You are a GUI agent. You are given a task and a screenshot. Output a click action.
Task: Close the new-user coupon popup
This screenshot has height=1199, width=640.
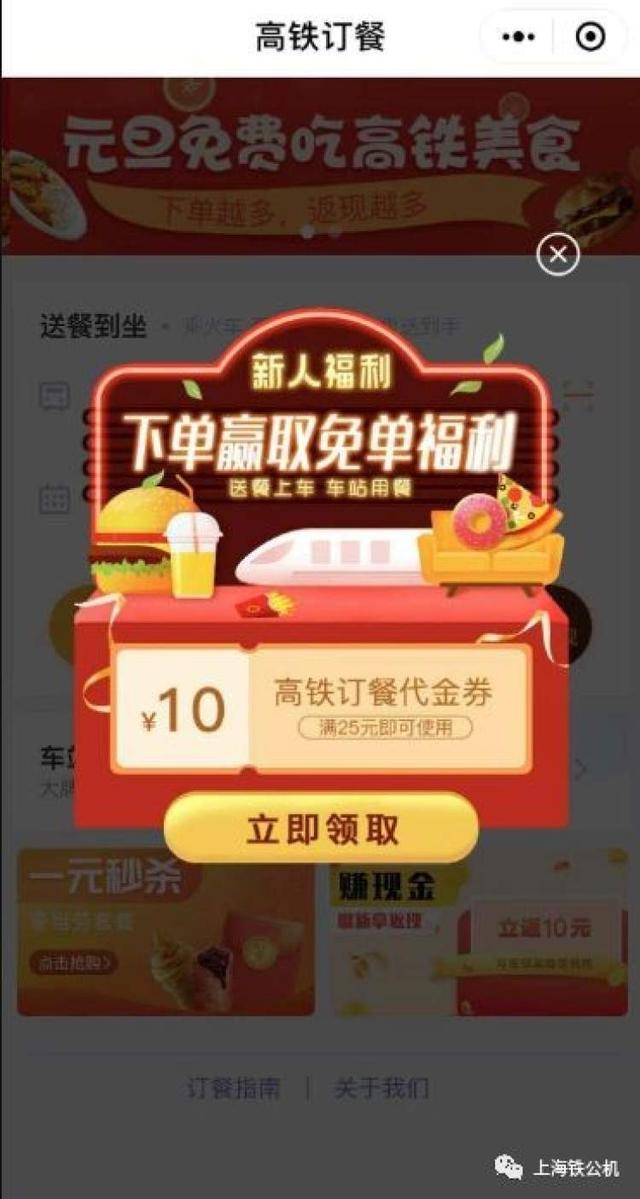tap(557, 254)
